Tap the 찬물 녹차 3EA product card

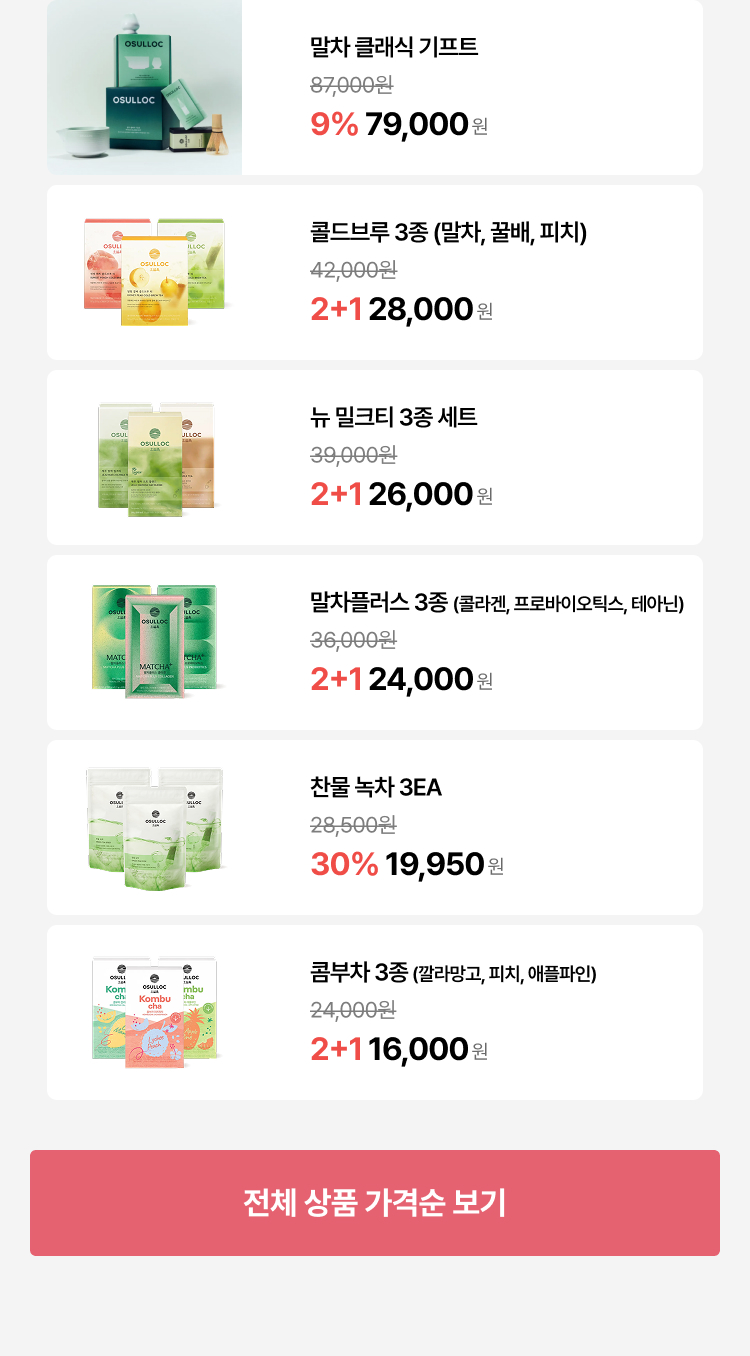pos(375,827)
